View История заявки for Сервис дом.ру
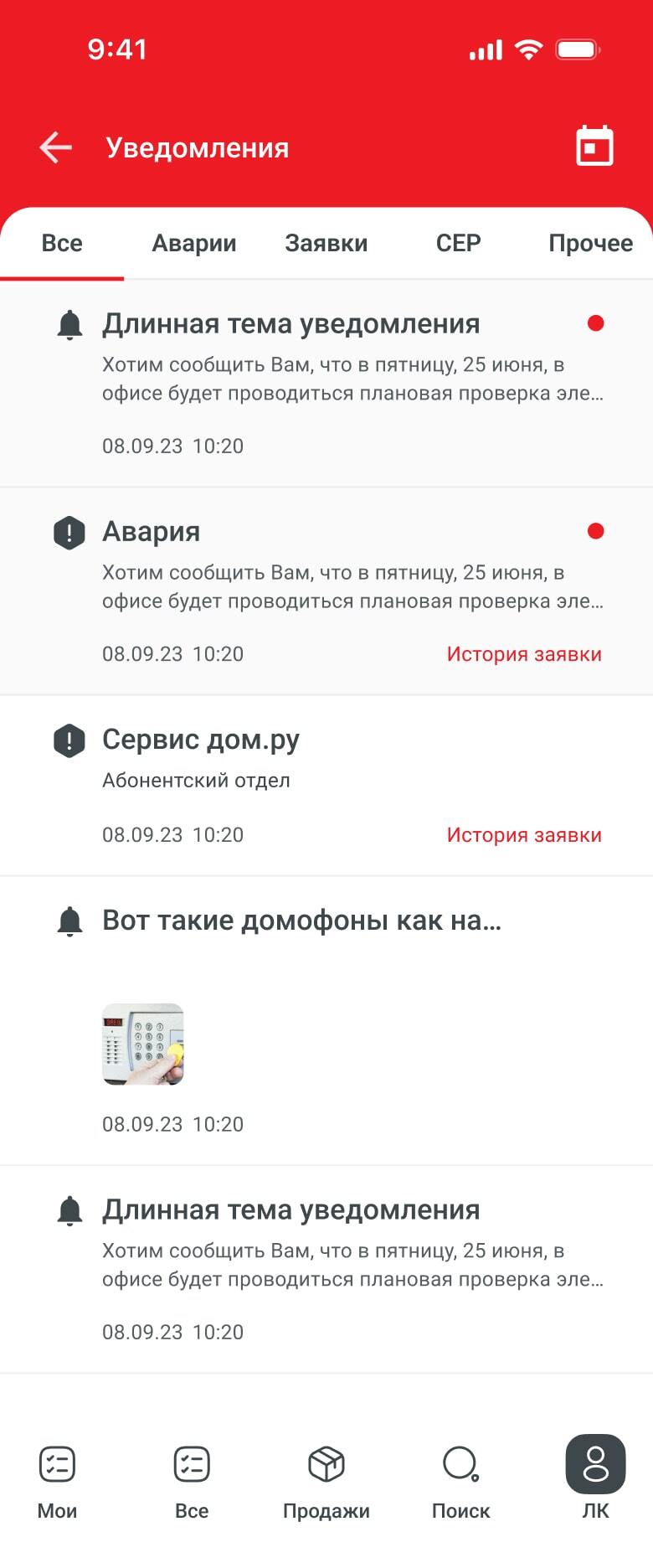 524,835
